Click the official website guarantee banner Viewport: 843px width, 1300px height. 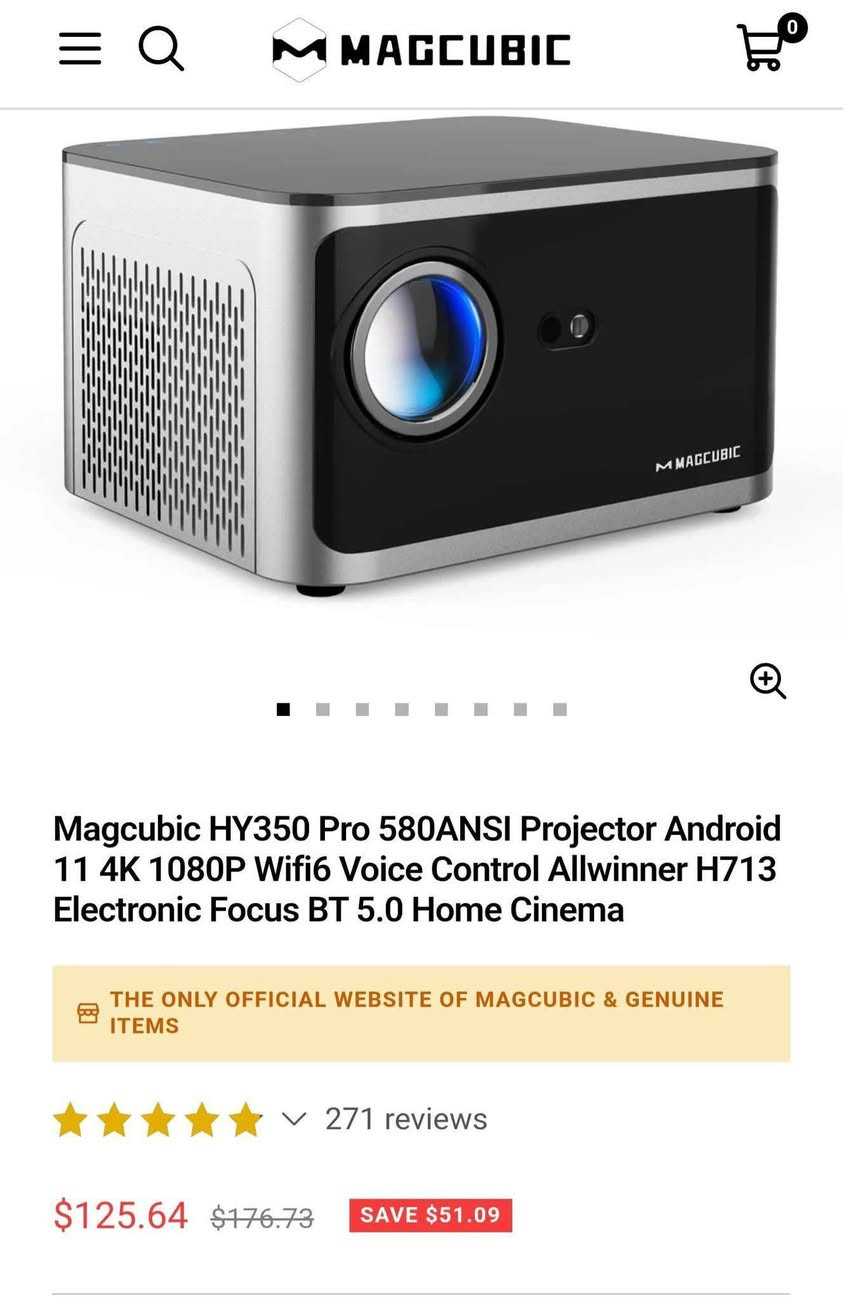tap(421, 1013)
